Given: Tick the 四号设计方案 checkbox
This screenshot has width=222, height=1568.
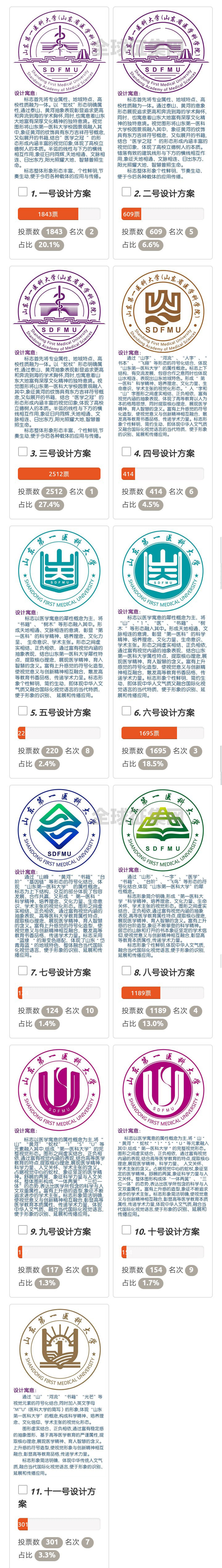Looking at the screenshot, I should [x=126, y=452].
